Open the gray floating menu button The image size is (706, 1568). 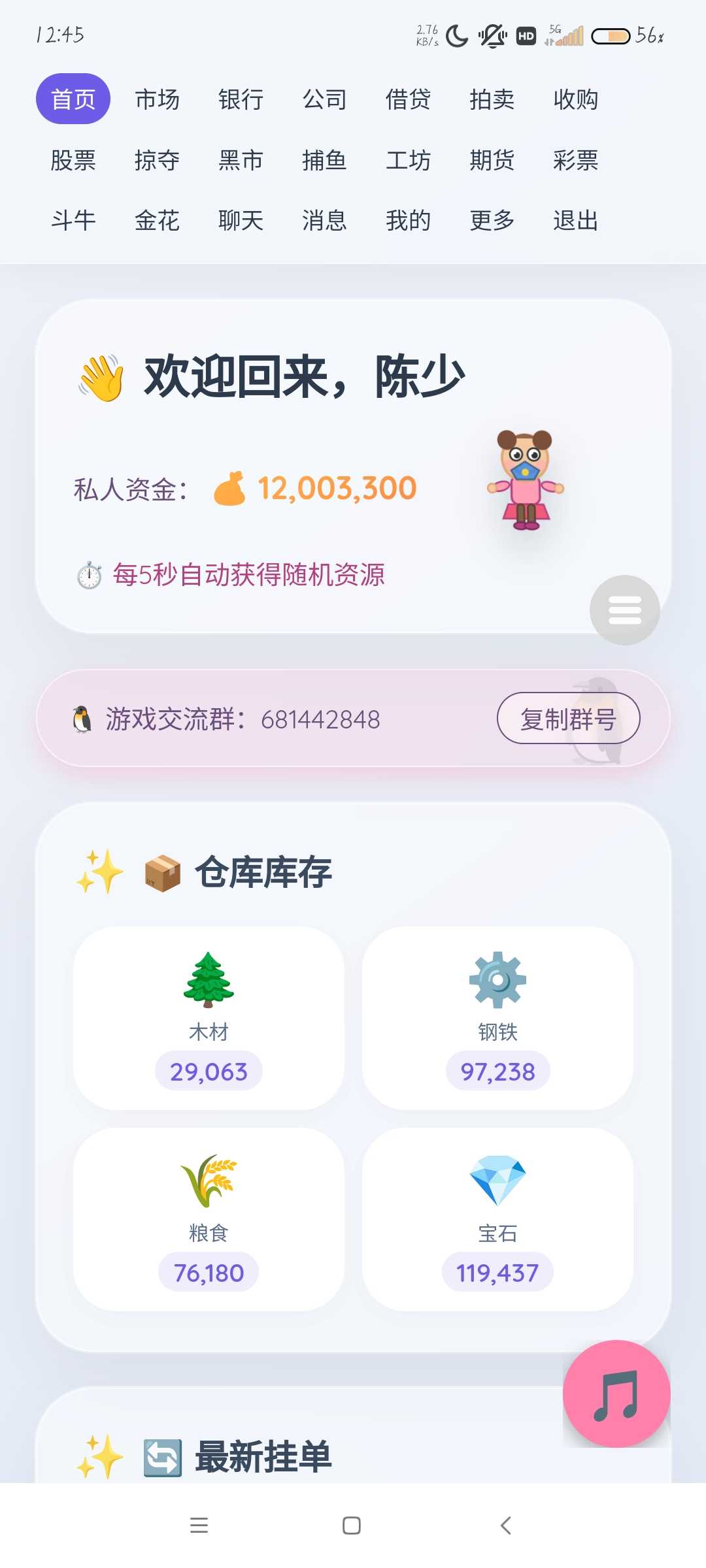click(x=624, y=610)
